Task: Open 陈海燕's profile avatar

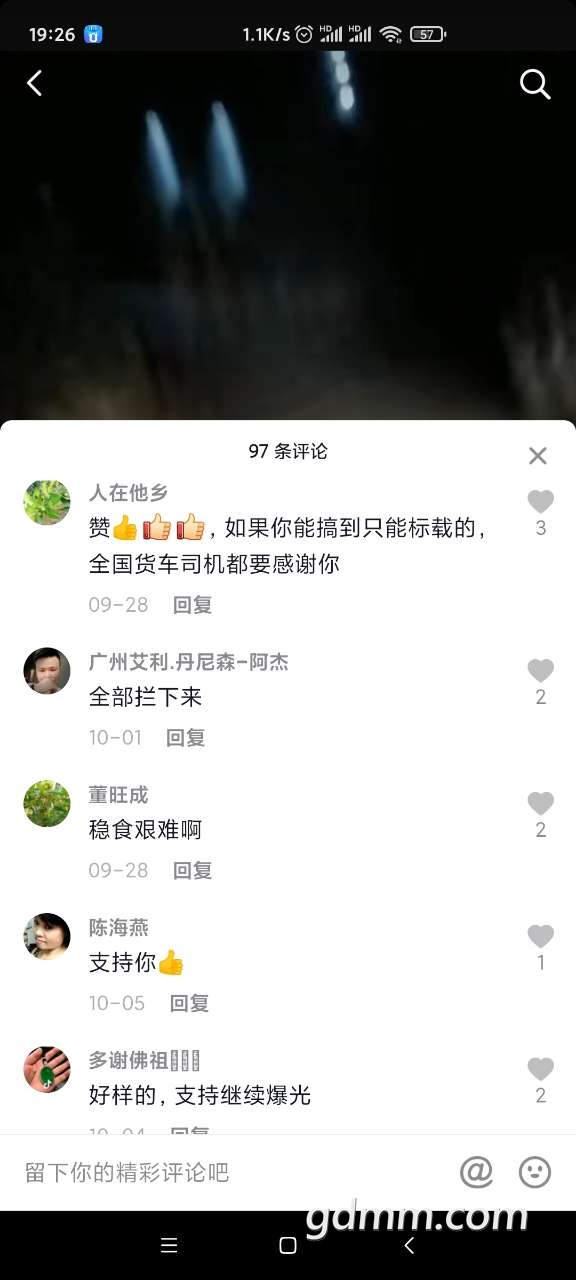Action: [x=47, y=937]
